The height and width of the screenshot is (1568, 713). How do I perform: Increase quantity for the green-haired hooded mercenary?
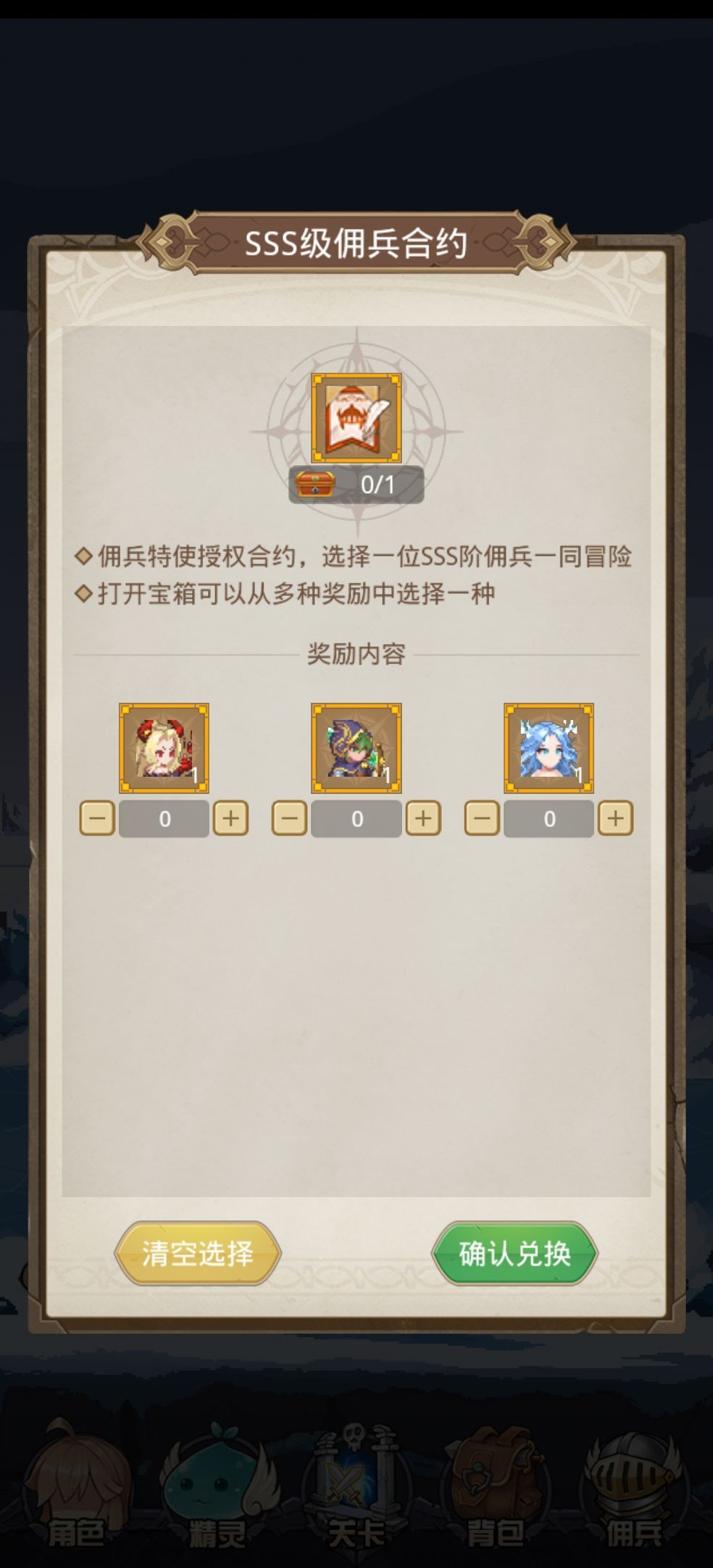423,818
